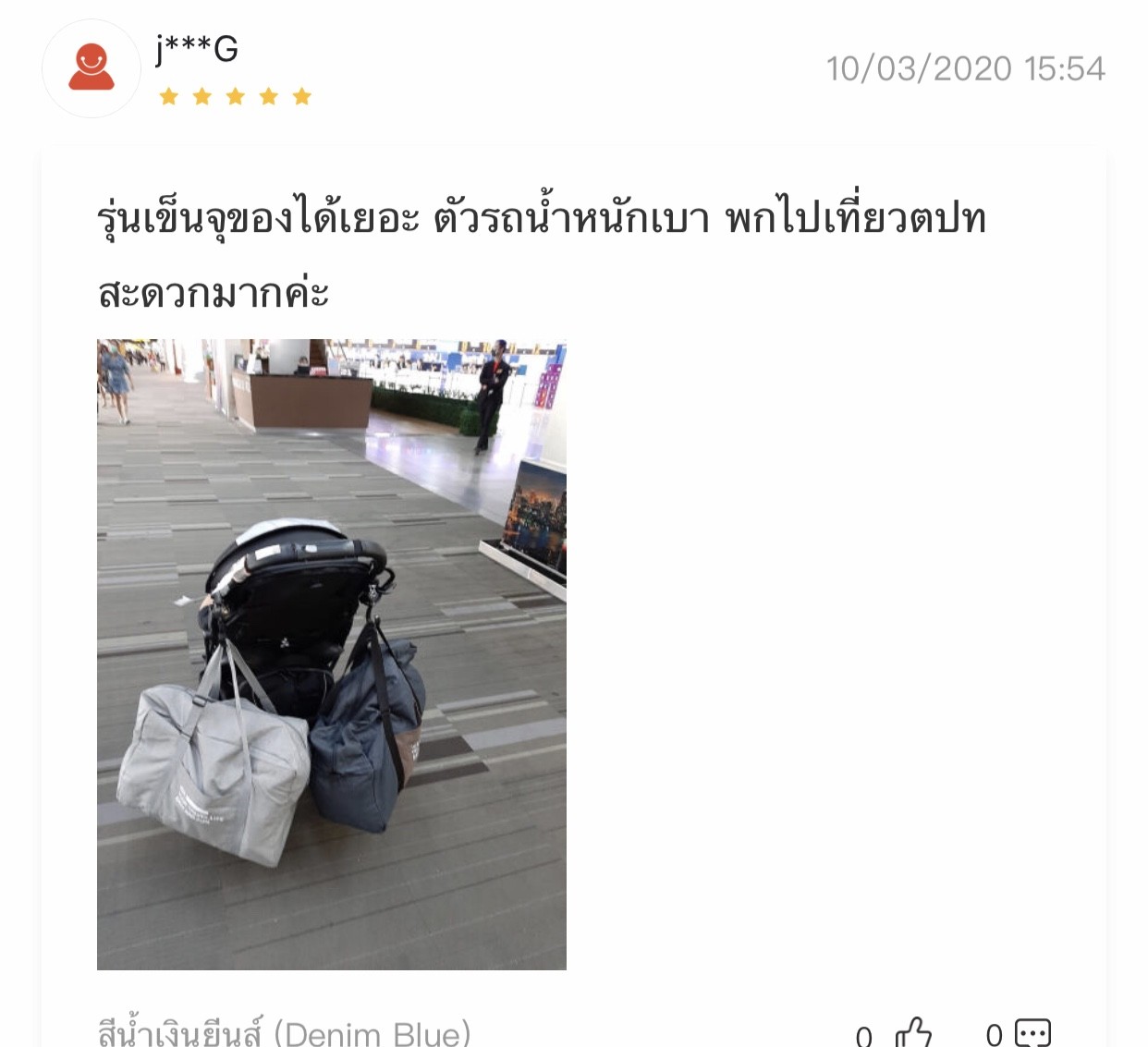1148x1047 pixels.
Task: Like the review by j***G
Action: point(913,1031)
